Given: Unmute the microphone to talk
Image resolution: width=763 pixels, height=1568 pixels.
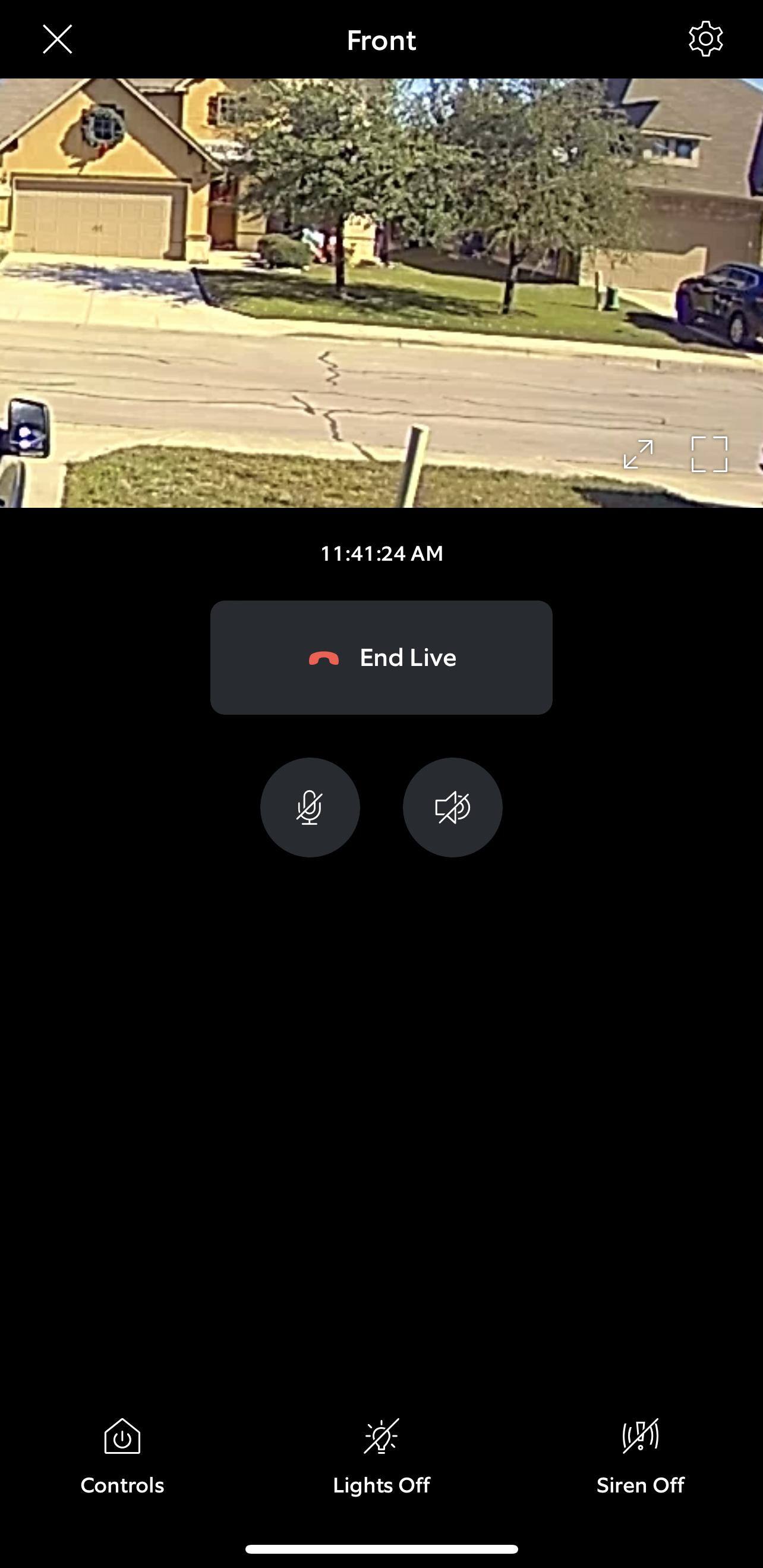Looking at the screenshot, I should coord(310,807).
